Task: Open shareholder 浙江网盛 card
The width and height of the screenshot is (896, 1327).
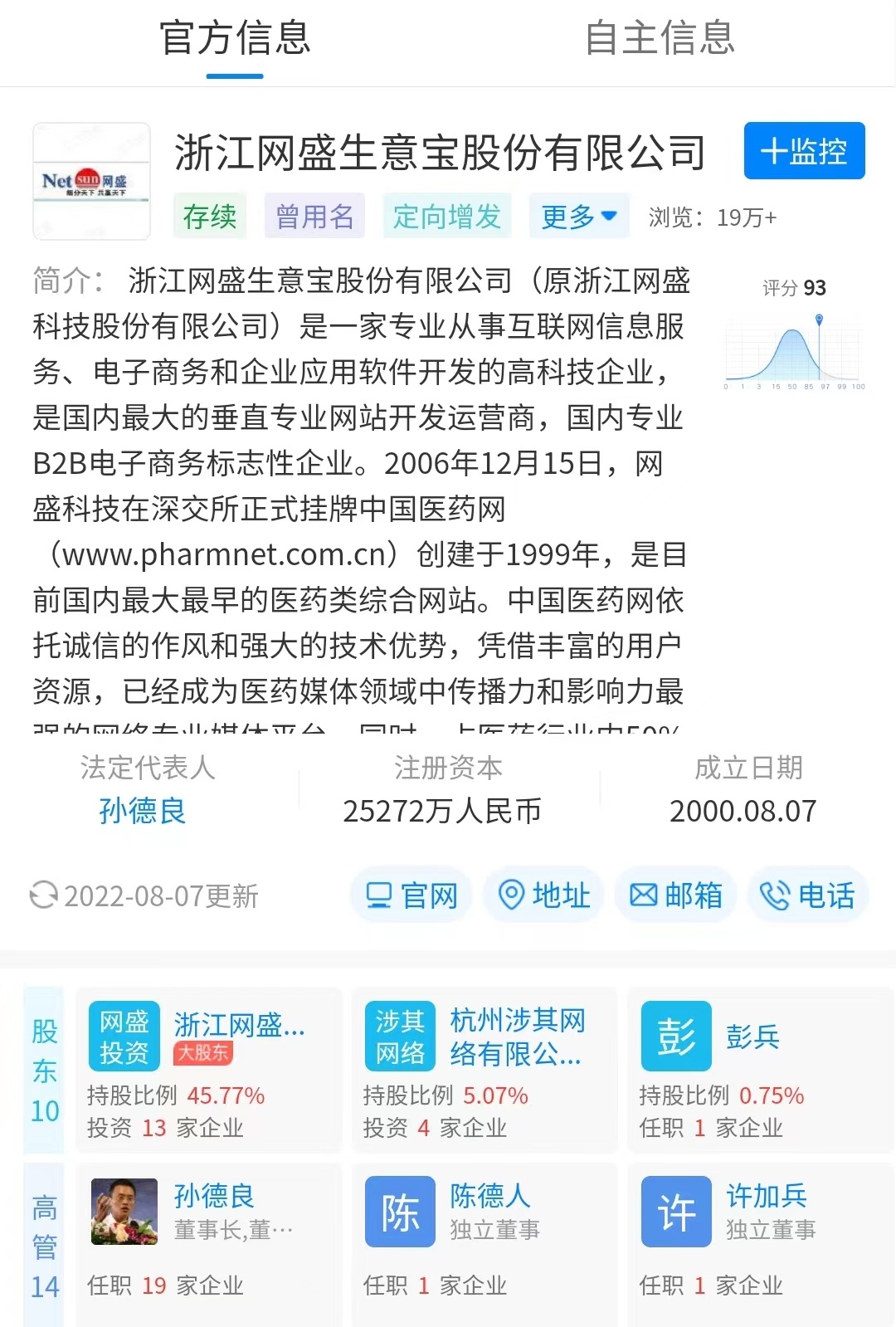Action: point(208,1070)
